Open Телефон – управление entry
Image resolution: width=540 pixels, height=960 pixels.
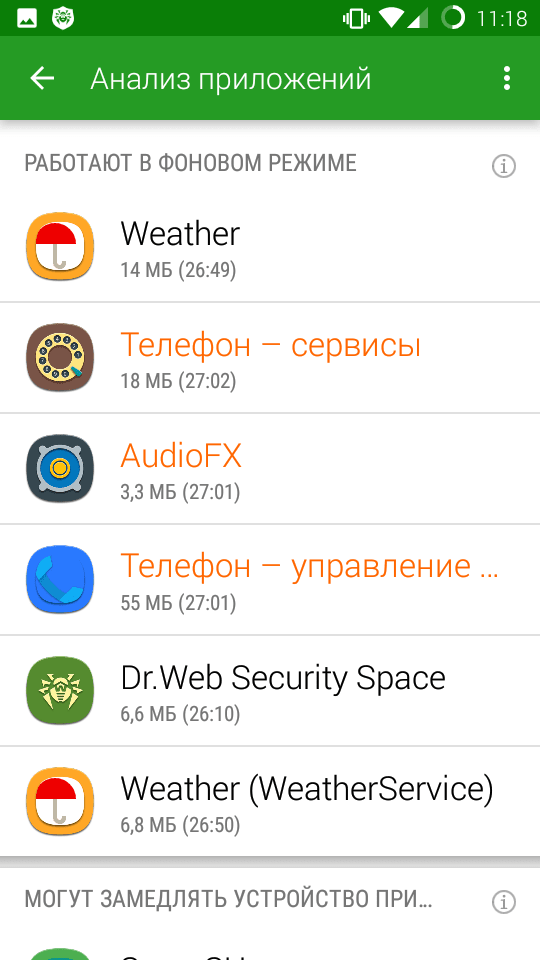pos(270,580)
